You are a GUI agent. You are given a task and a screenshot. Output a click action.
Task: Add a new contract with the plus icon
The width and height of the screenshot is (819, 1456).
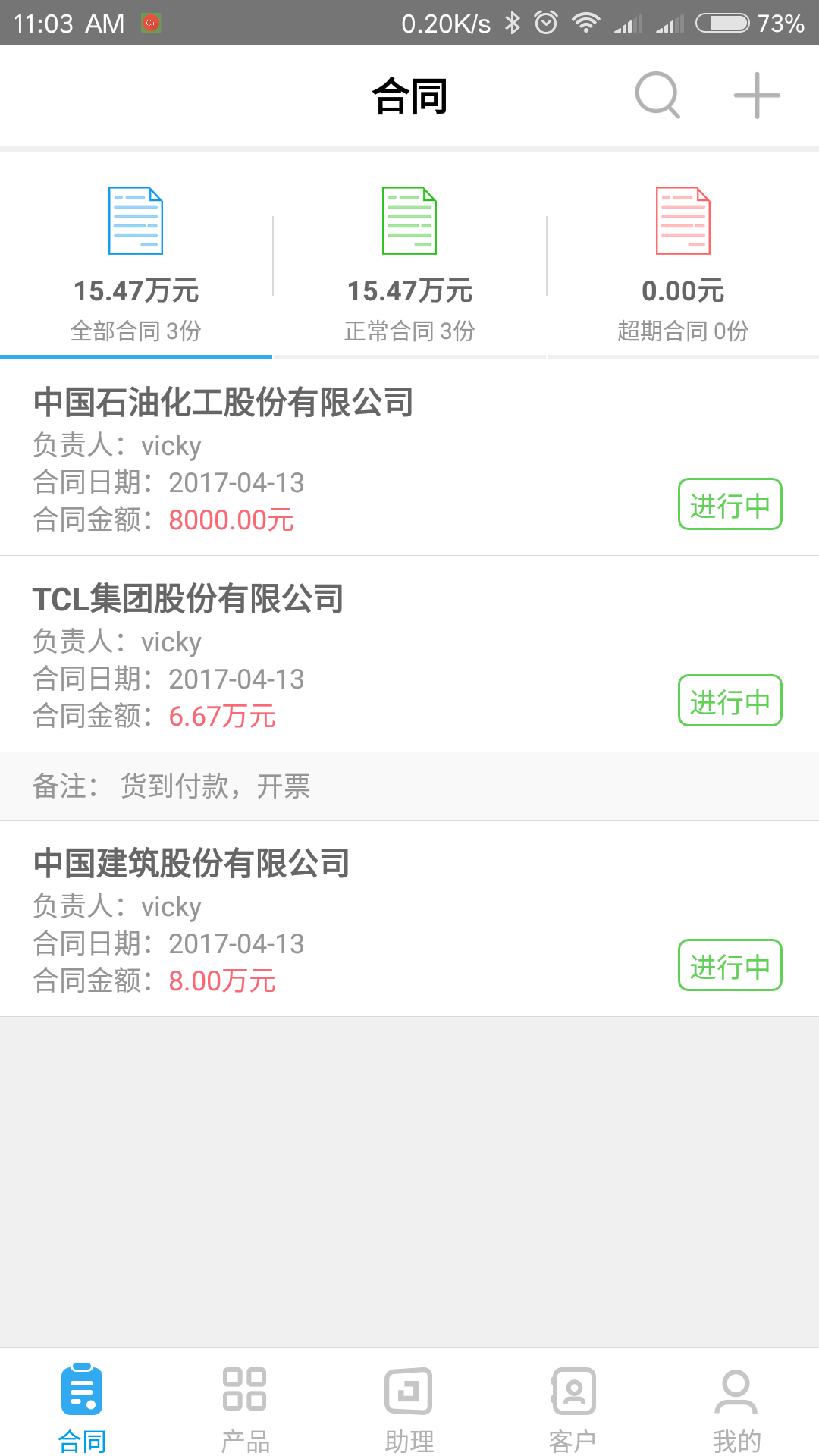pos(757,96)
